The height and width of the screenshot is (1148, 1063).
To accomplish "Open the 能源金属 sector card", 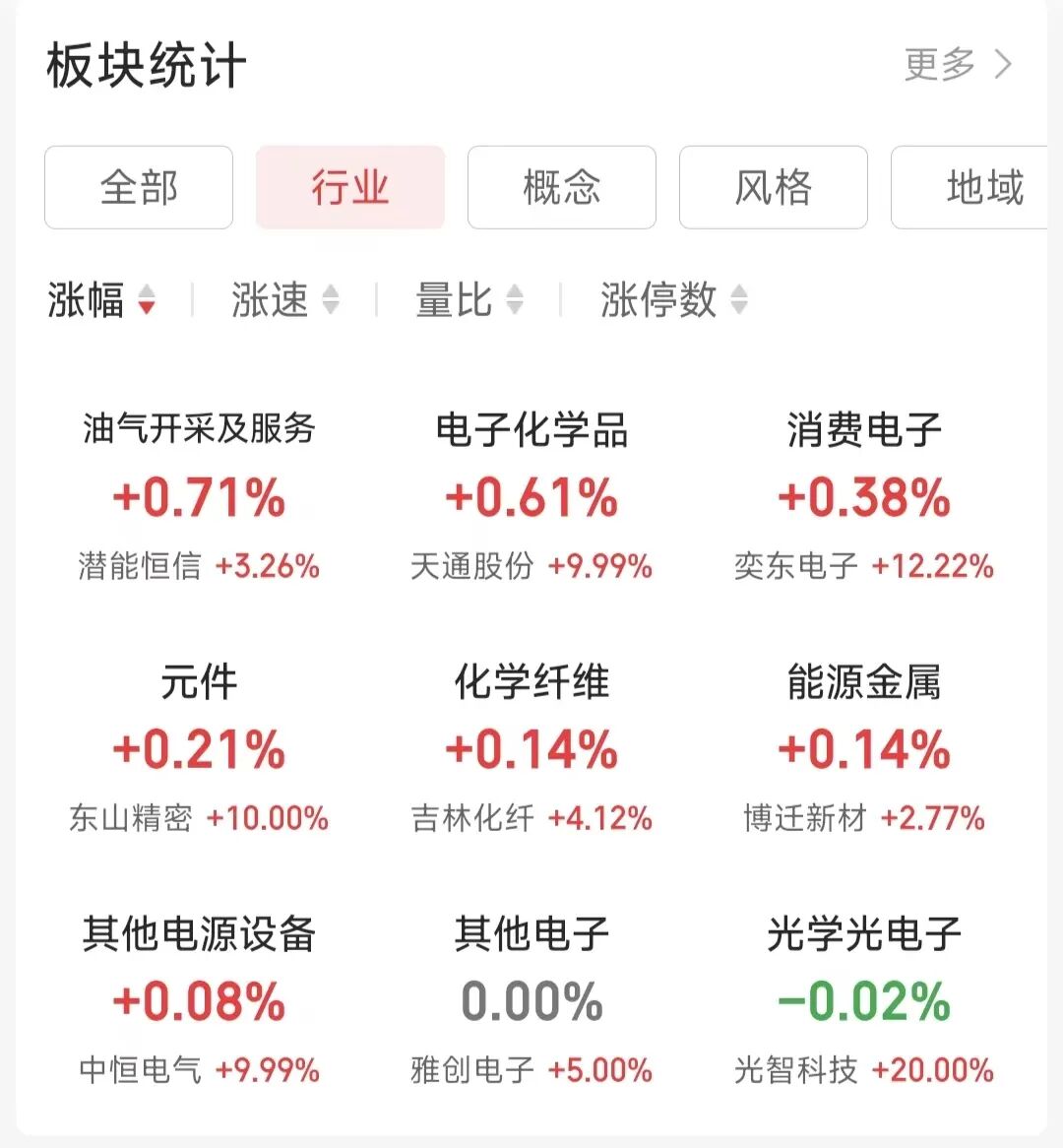I will (x=864, y=748).
